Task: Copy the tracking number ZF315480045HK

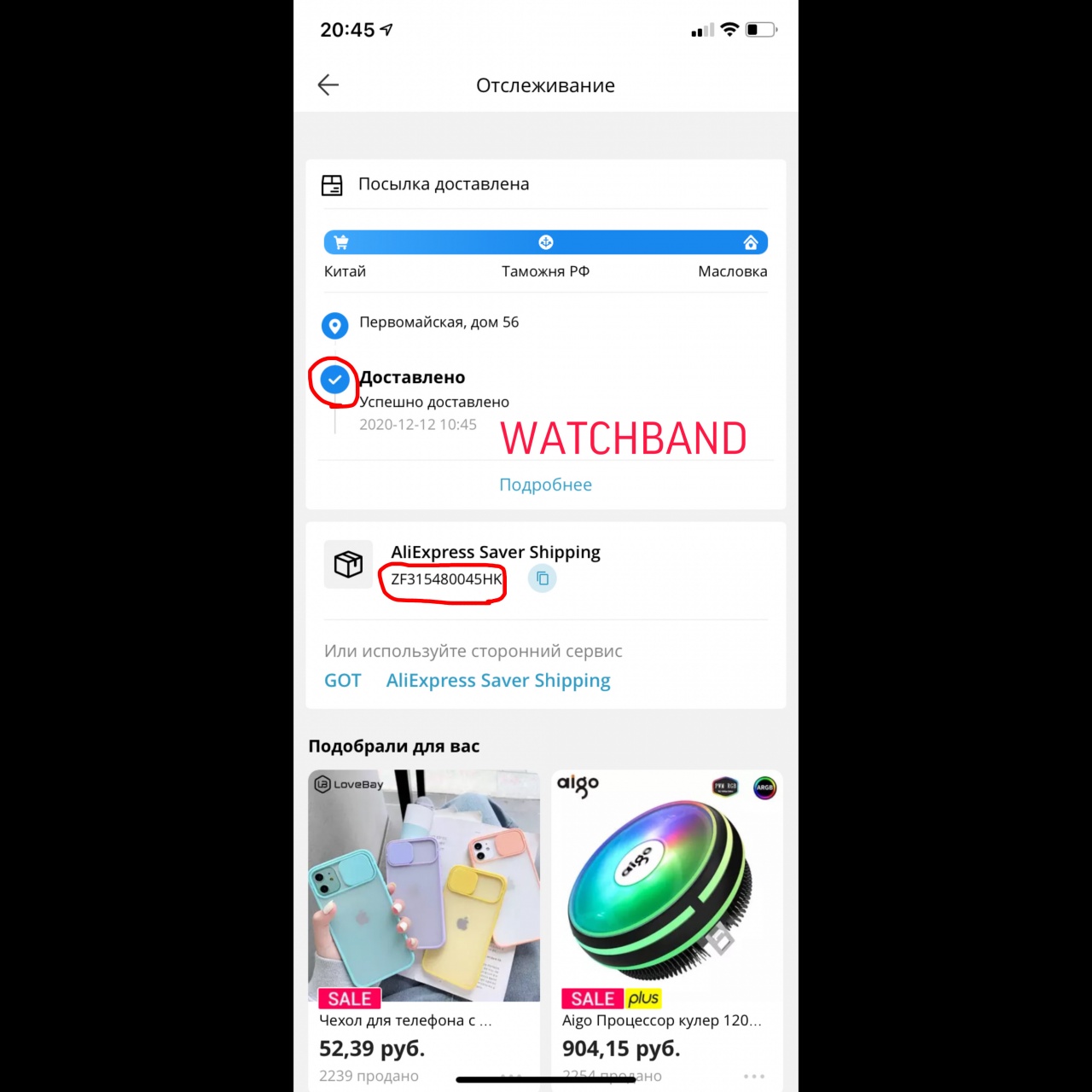Action: (x=543, y=578)
